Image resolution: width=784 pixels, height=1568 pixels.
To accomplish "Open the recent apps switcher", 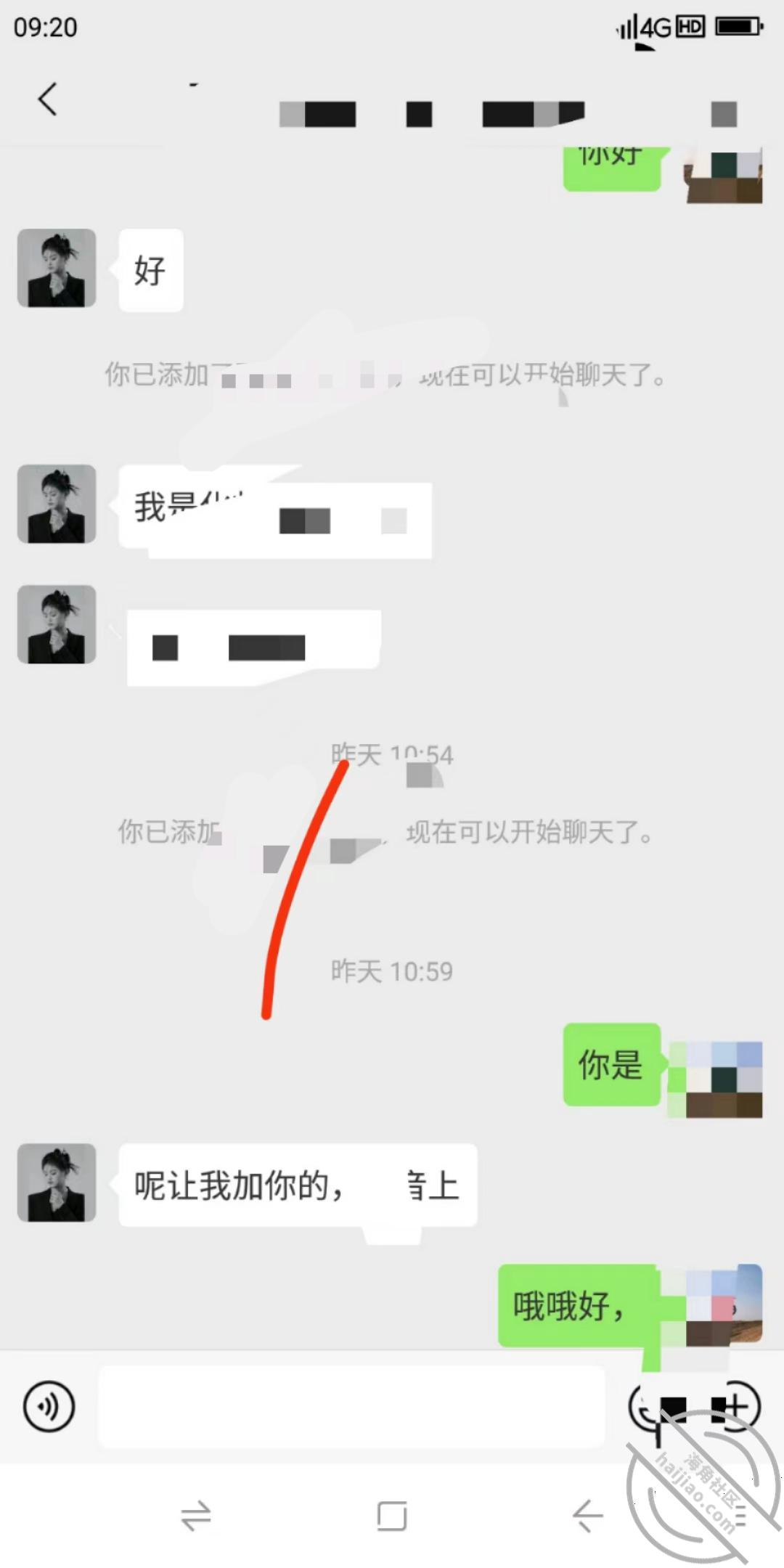I will point(196,1516).
